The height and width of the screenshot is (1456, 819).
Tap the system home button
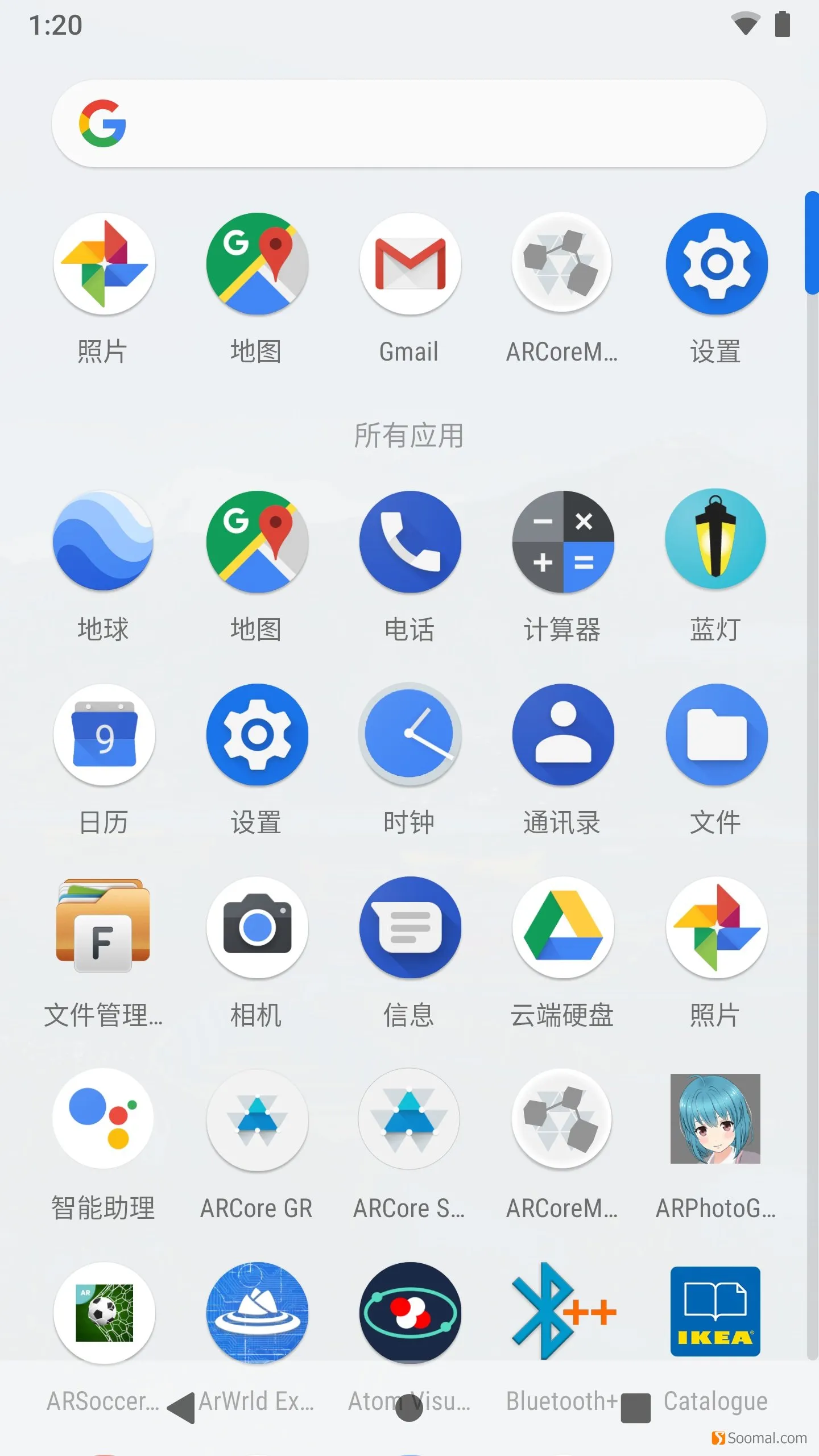tap(409, 1408)
